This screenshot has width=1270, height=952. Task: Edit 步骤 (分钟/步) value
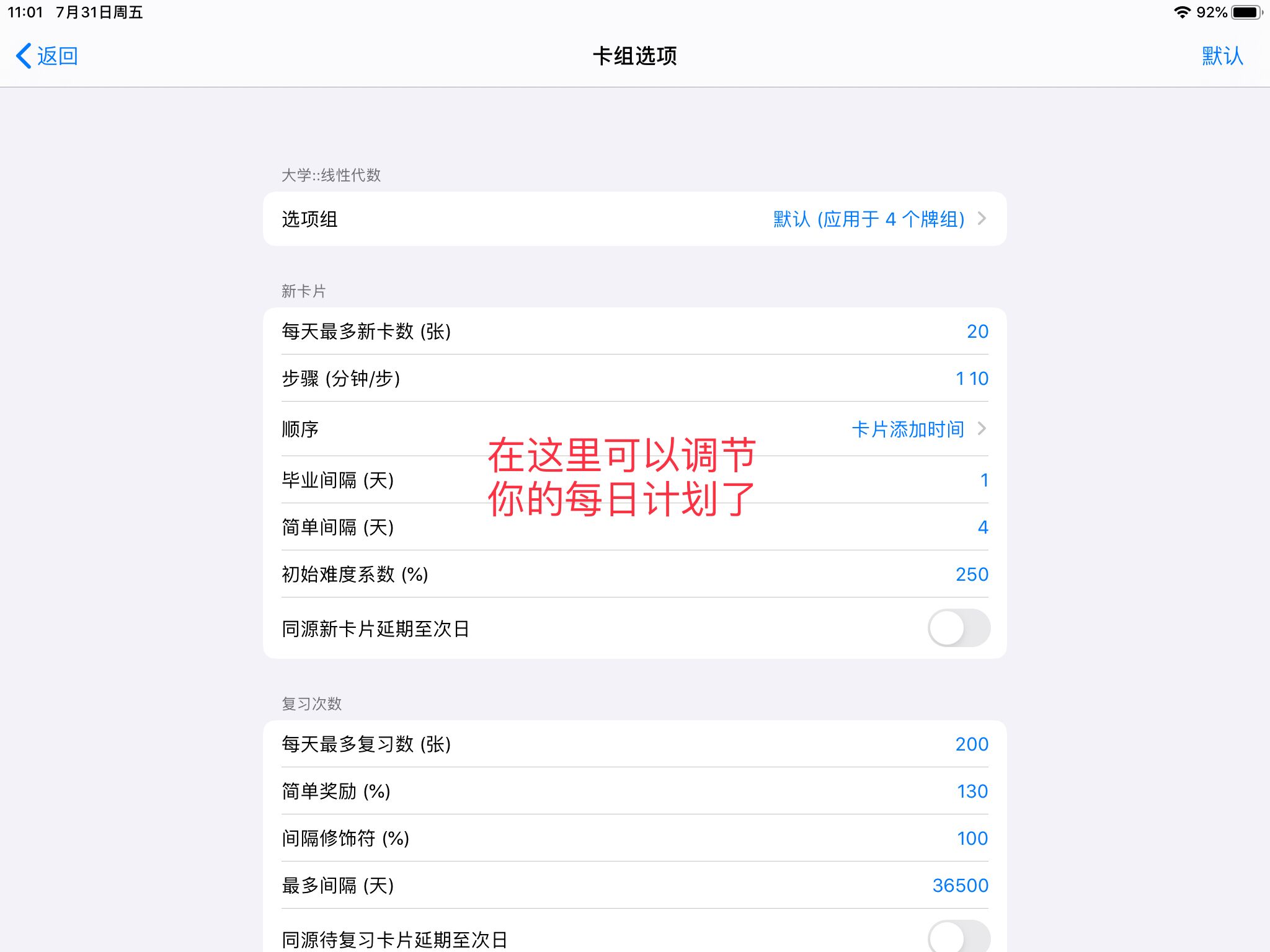[971, 379]
